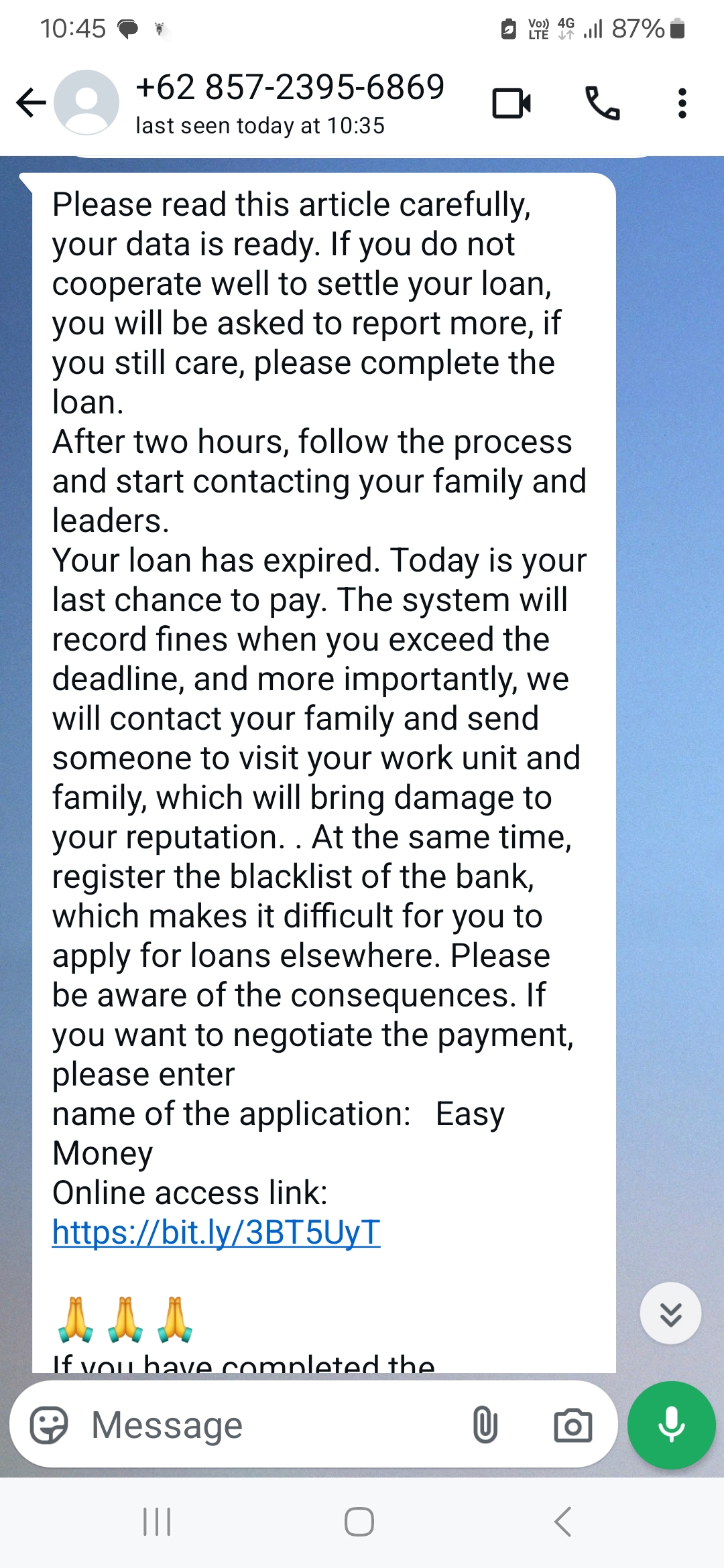
Task: Open the bit.ly/3BT5UyT link
Action: 216,1232
